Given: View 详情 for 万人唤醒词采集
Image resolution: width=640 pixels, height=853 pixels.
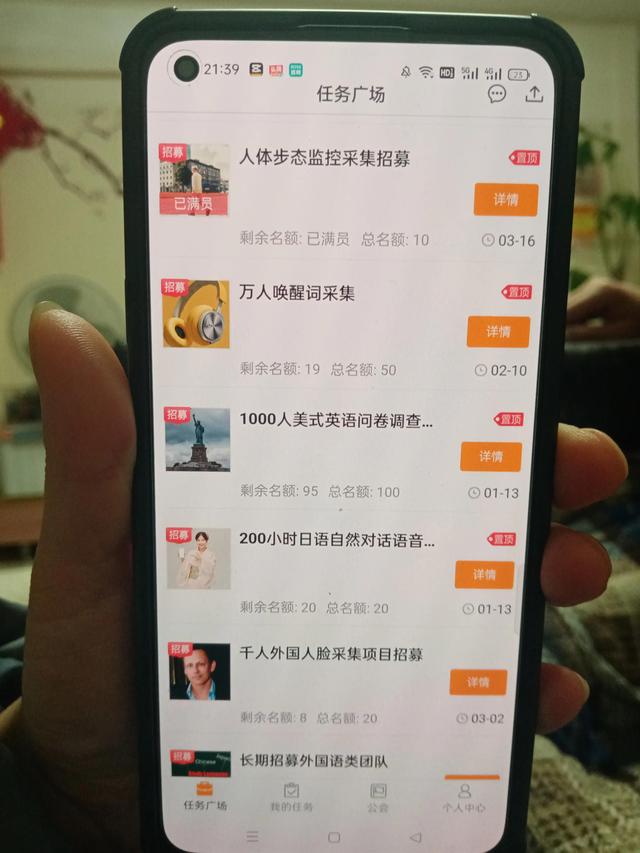Looking at the screenshot, I should point(498,331).
